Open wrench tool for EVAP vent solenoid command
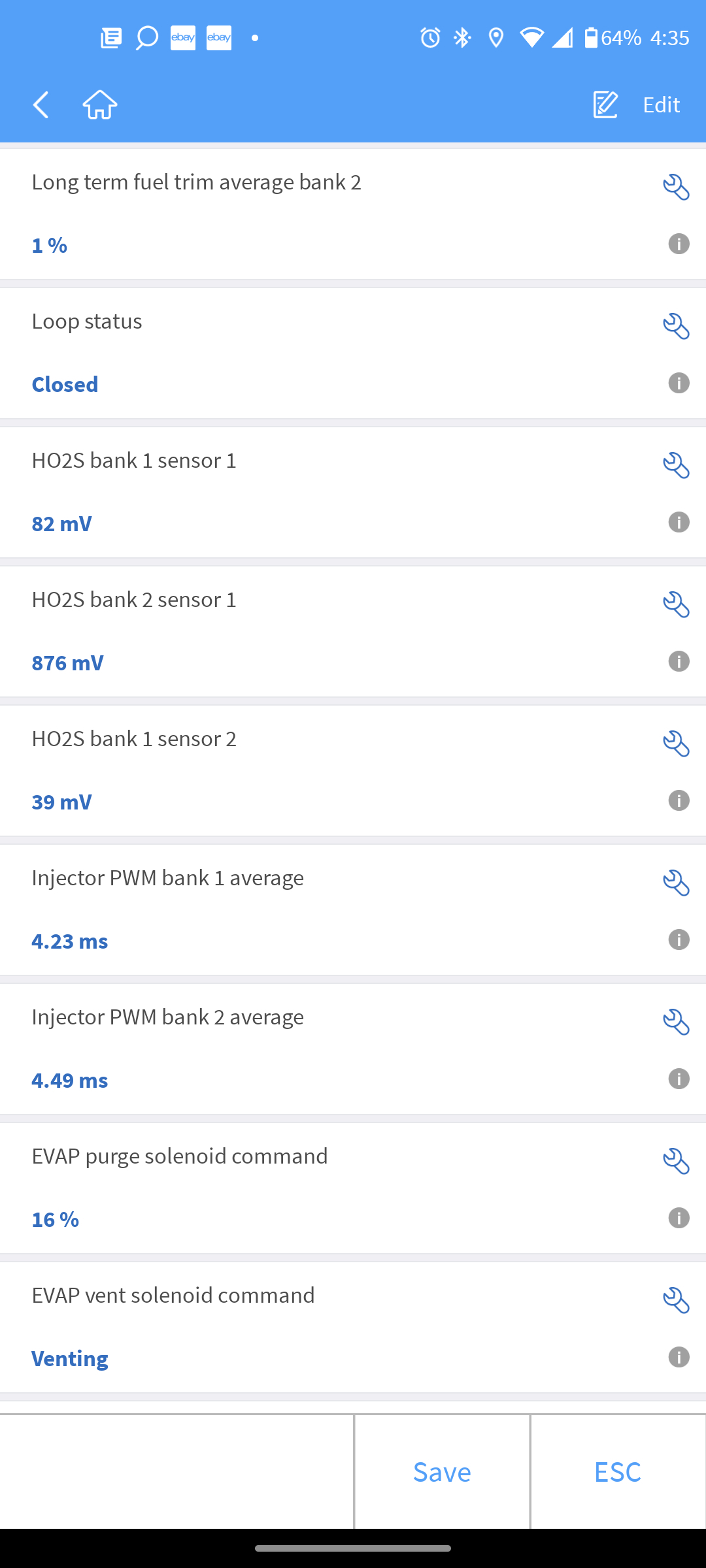The height and width of the screenshot is (1568, 706). point(676,1300)
